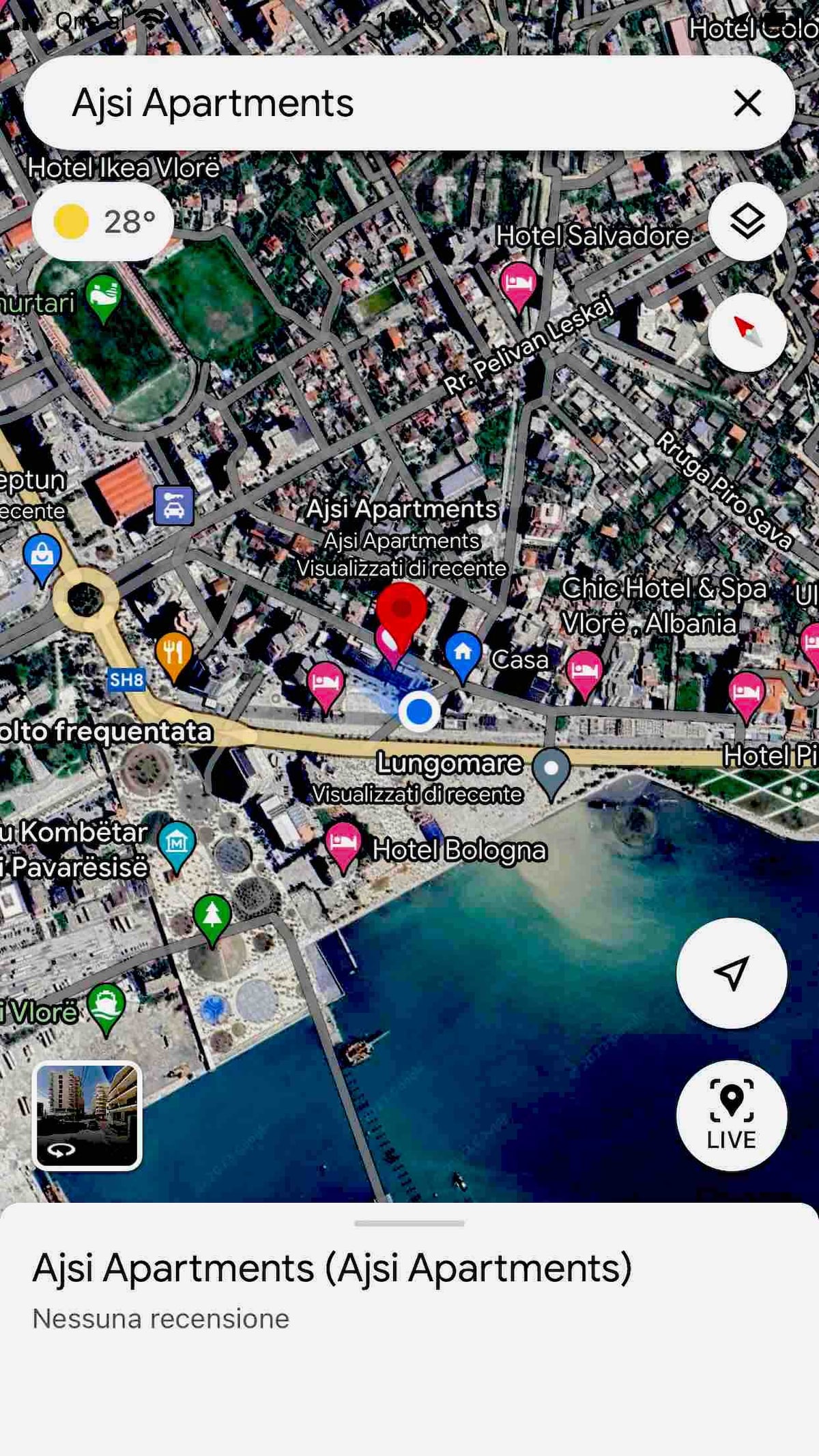The width and height of the screenshot is (819, 1456).
Task: Select the Lungomare location marker
Action: (551, 774)
